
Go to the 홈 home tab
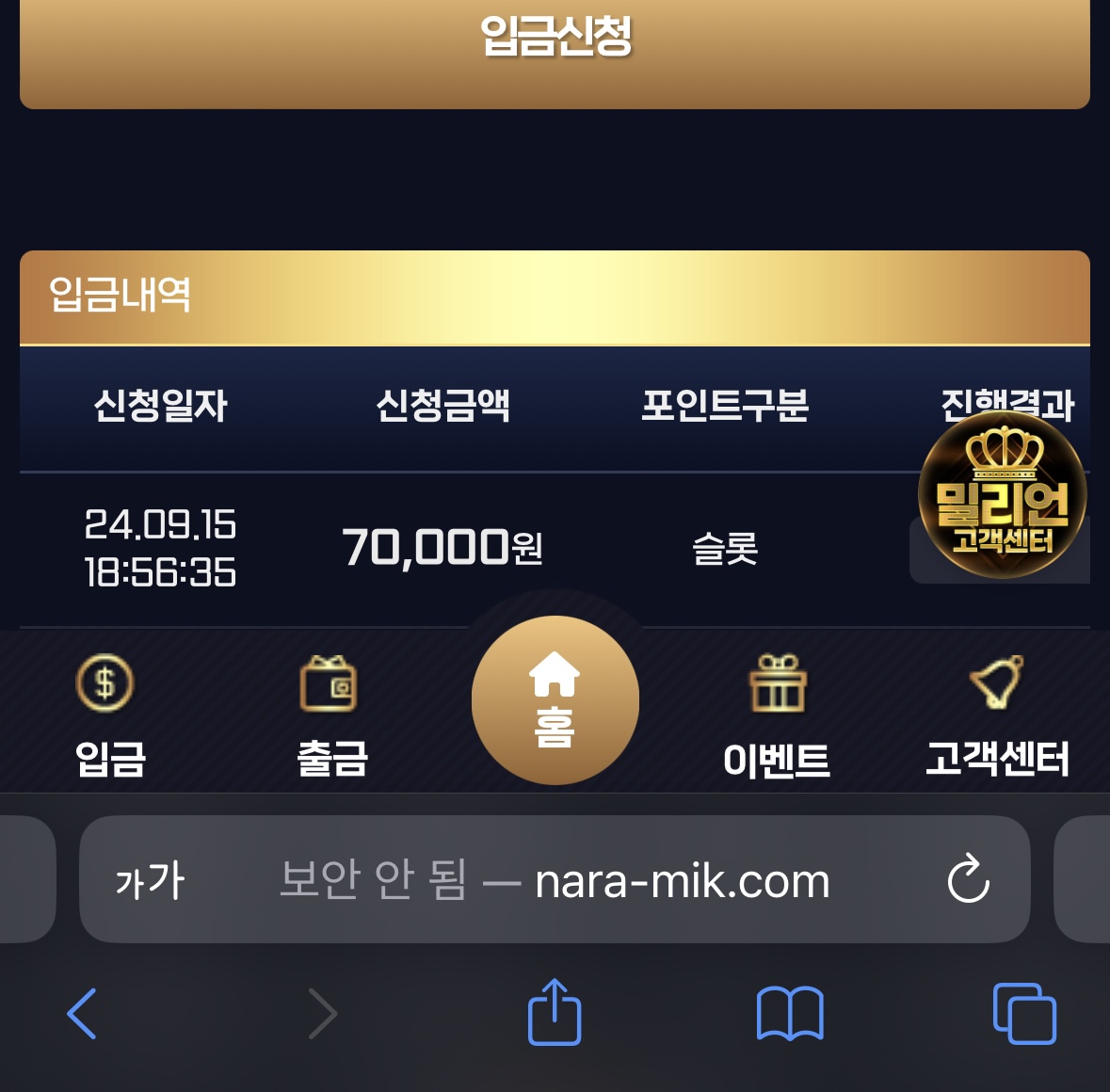point(555,700)
